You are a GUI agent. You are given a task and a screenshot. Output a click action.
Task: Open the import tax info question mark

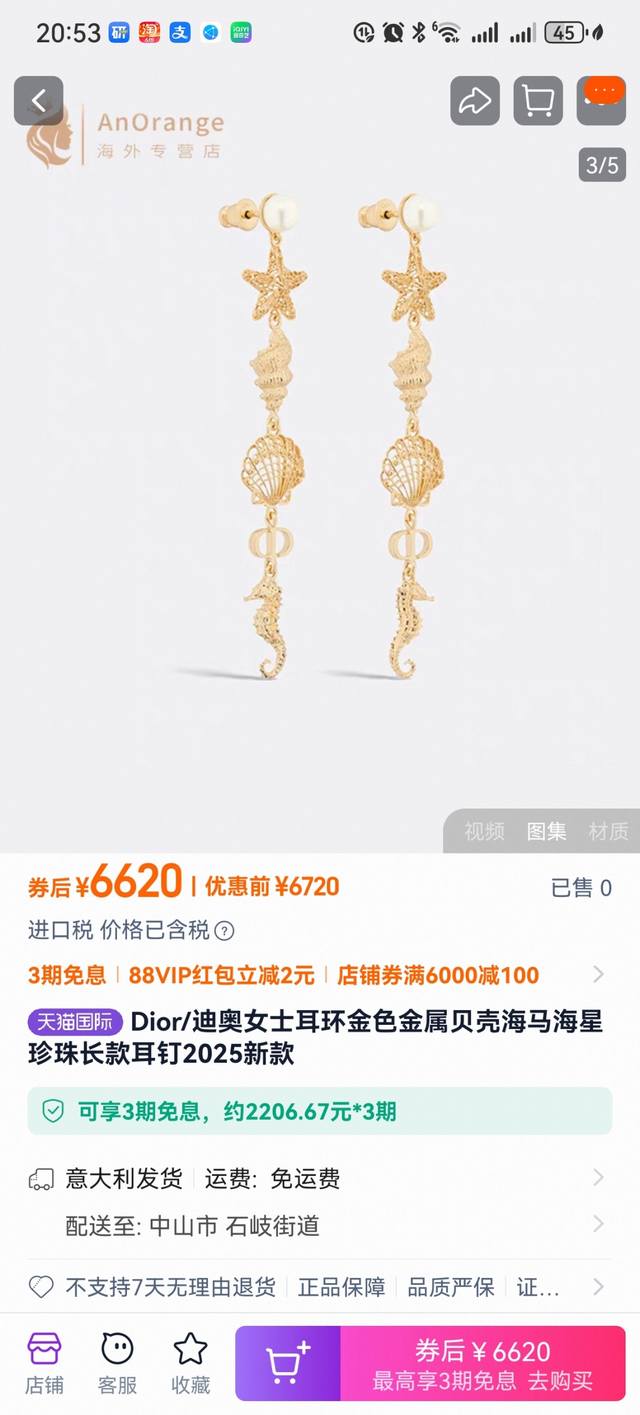[225, 931]
